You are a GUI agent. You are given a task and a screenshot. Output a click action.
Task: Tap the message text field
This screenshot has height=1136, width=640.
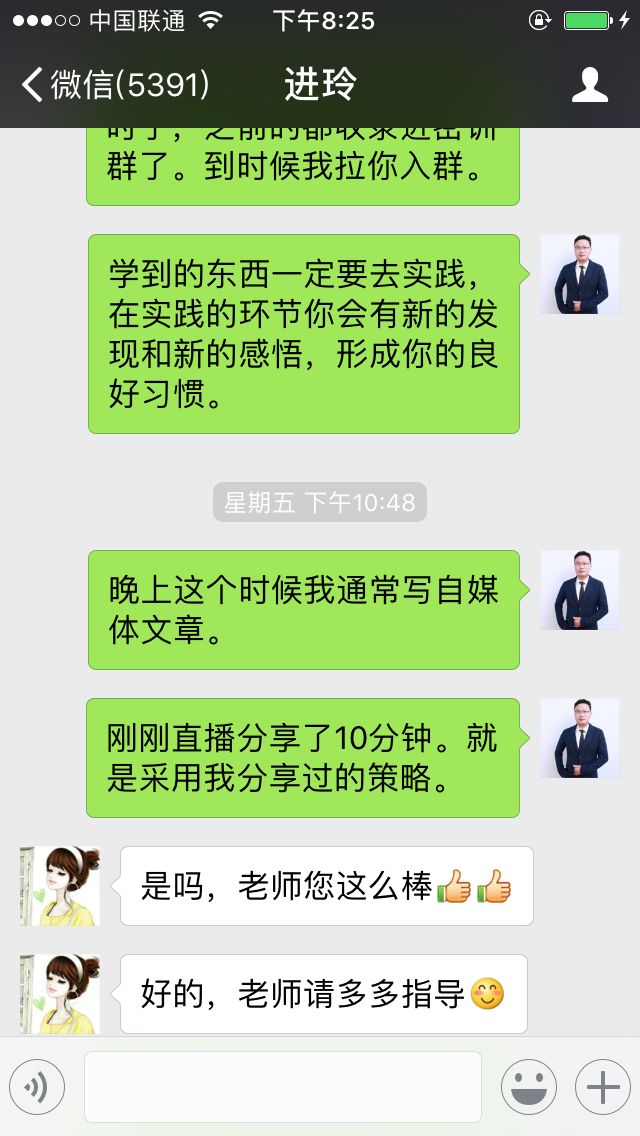point(283,1087)
